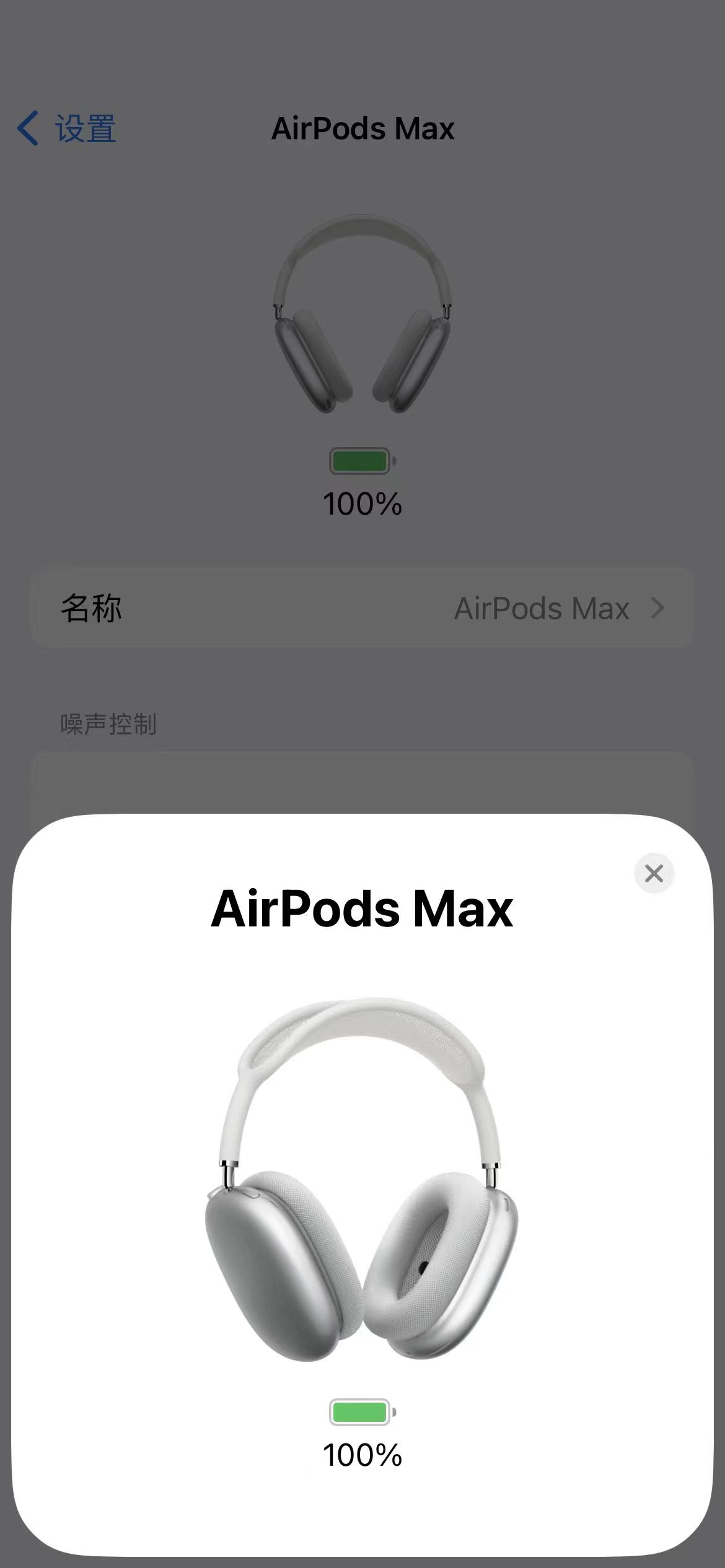
Task: Dismiss the AirPods Max popup card
Action: click(x=654, y=874)
